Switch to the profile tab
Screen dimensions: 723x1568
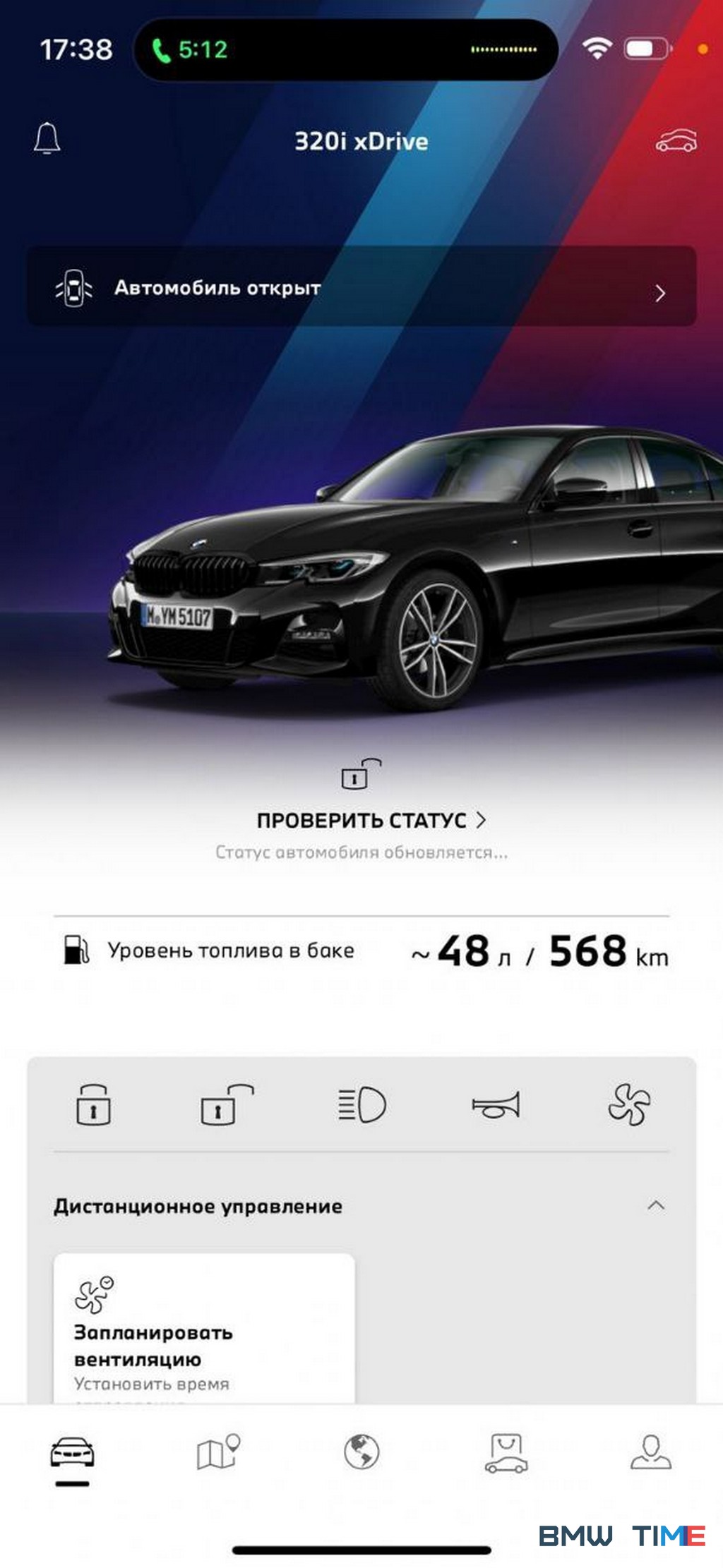point(650,1452)
